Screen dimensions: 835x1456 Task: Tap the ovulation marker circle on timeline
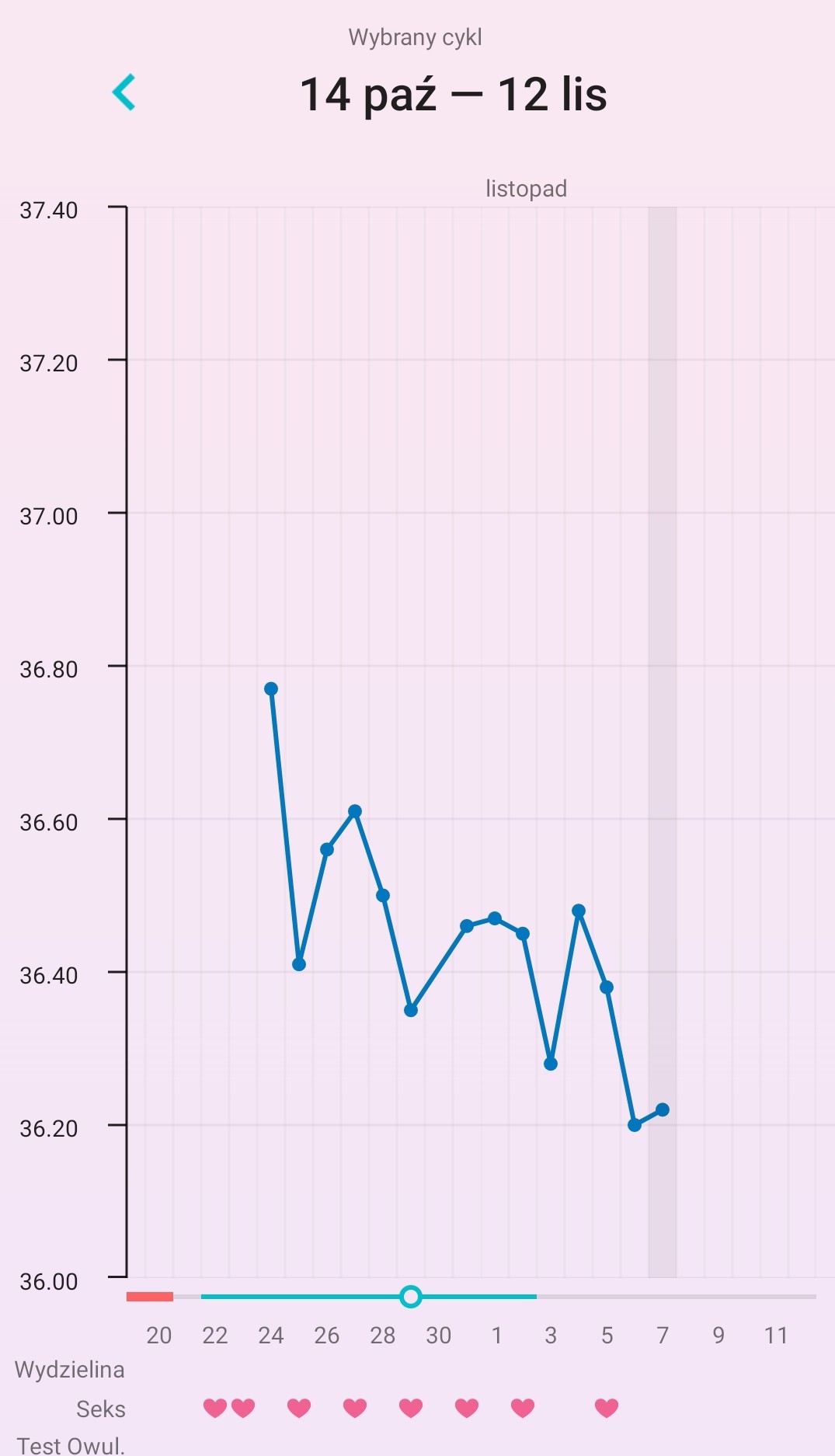(x=411, y=1296)
